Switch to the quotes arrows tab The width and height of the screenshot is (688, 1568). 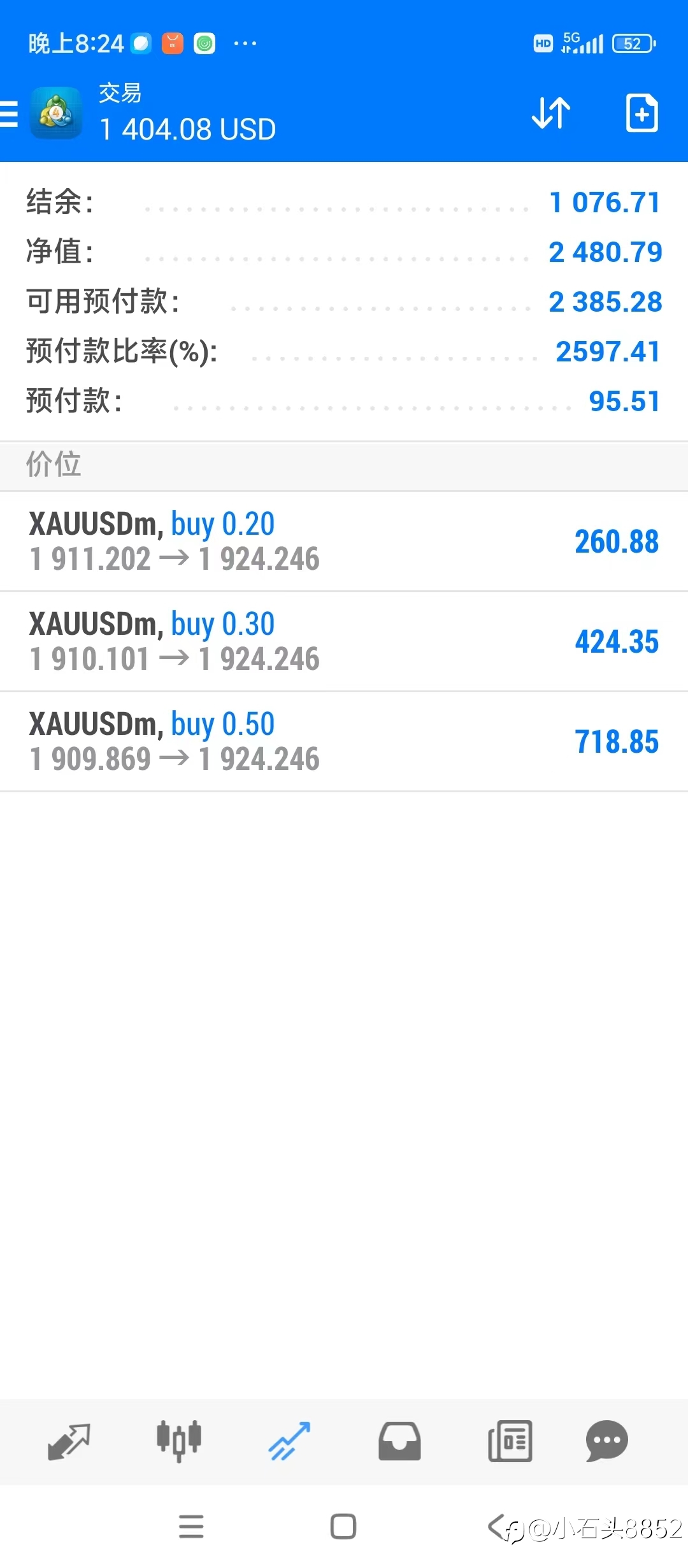click(x=69, y=1441)
